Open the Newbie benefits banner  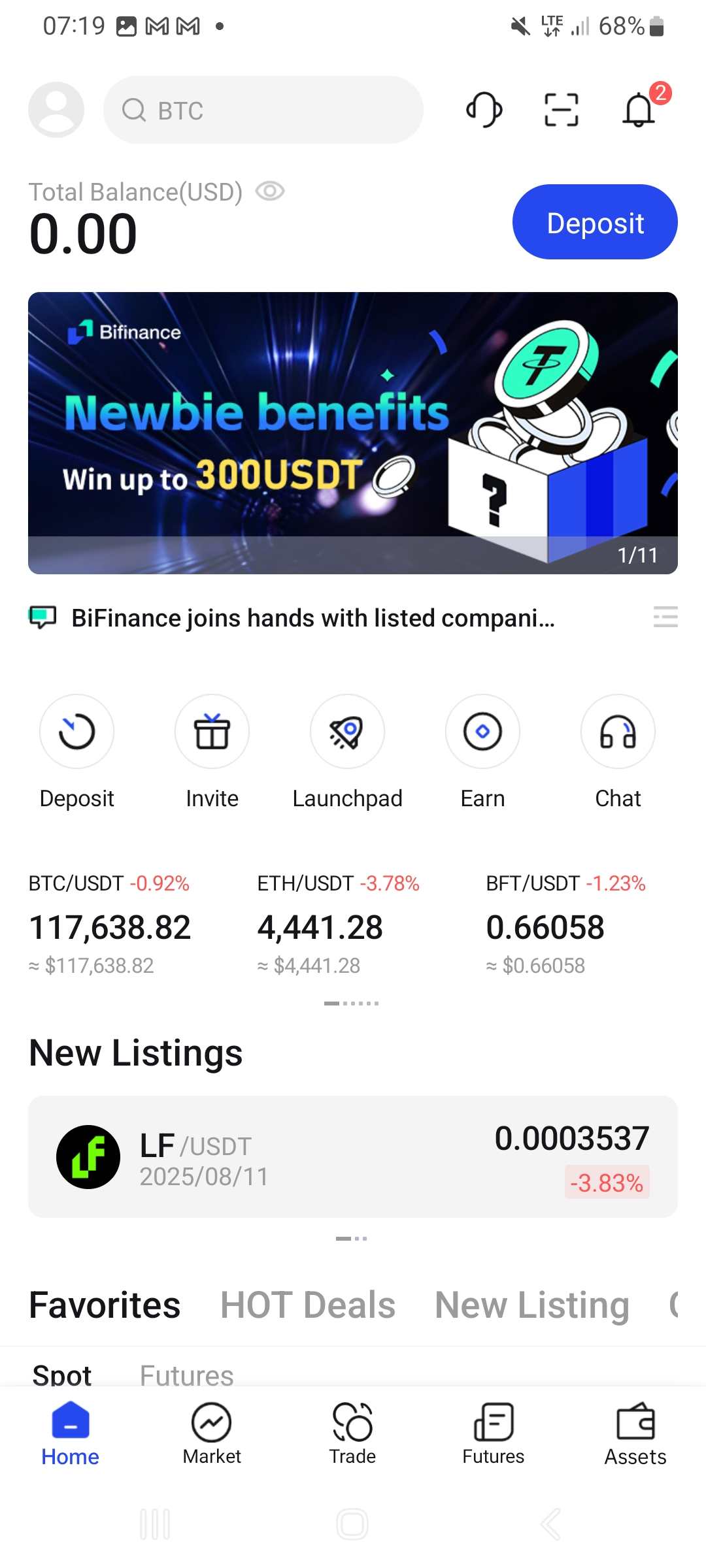pos(353,433)
